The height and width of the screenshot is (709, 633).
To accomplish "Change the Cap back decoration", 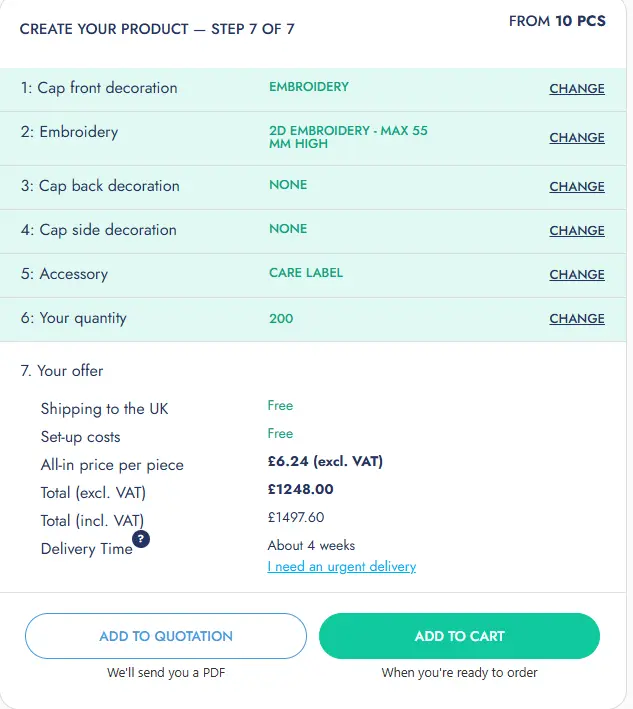I will pos(576,187).
